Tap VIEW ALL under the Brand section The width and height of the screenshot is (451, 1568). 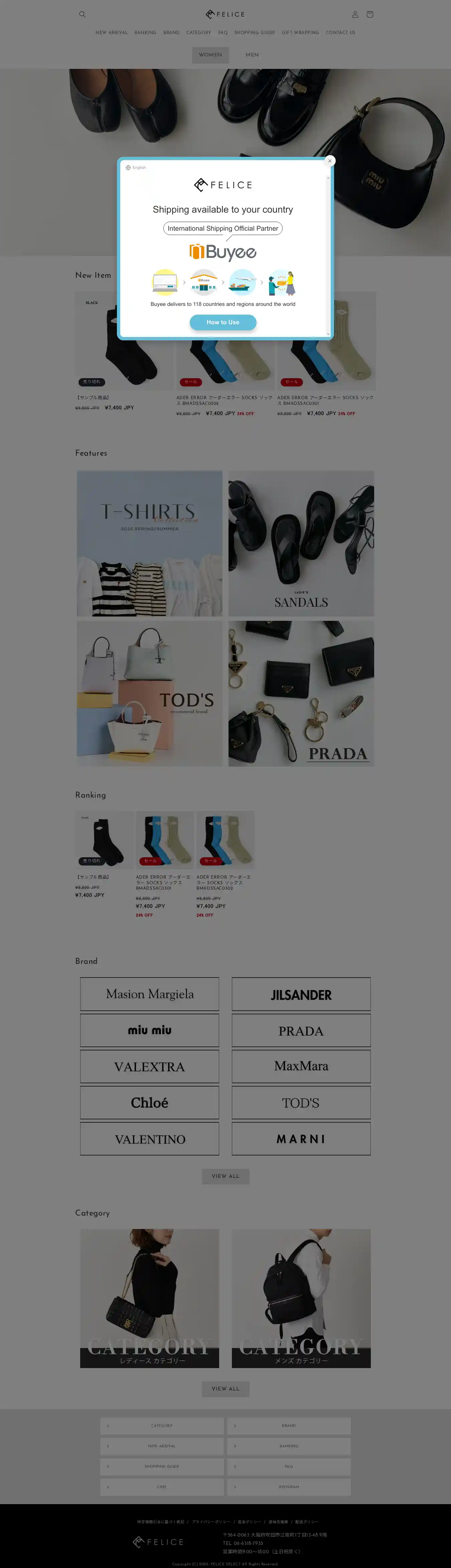(225, 1176)
